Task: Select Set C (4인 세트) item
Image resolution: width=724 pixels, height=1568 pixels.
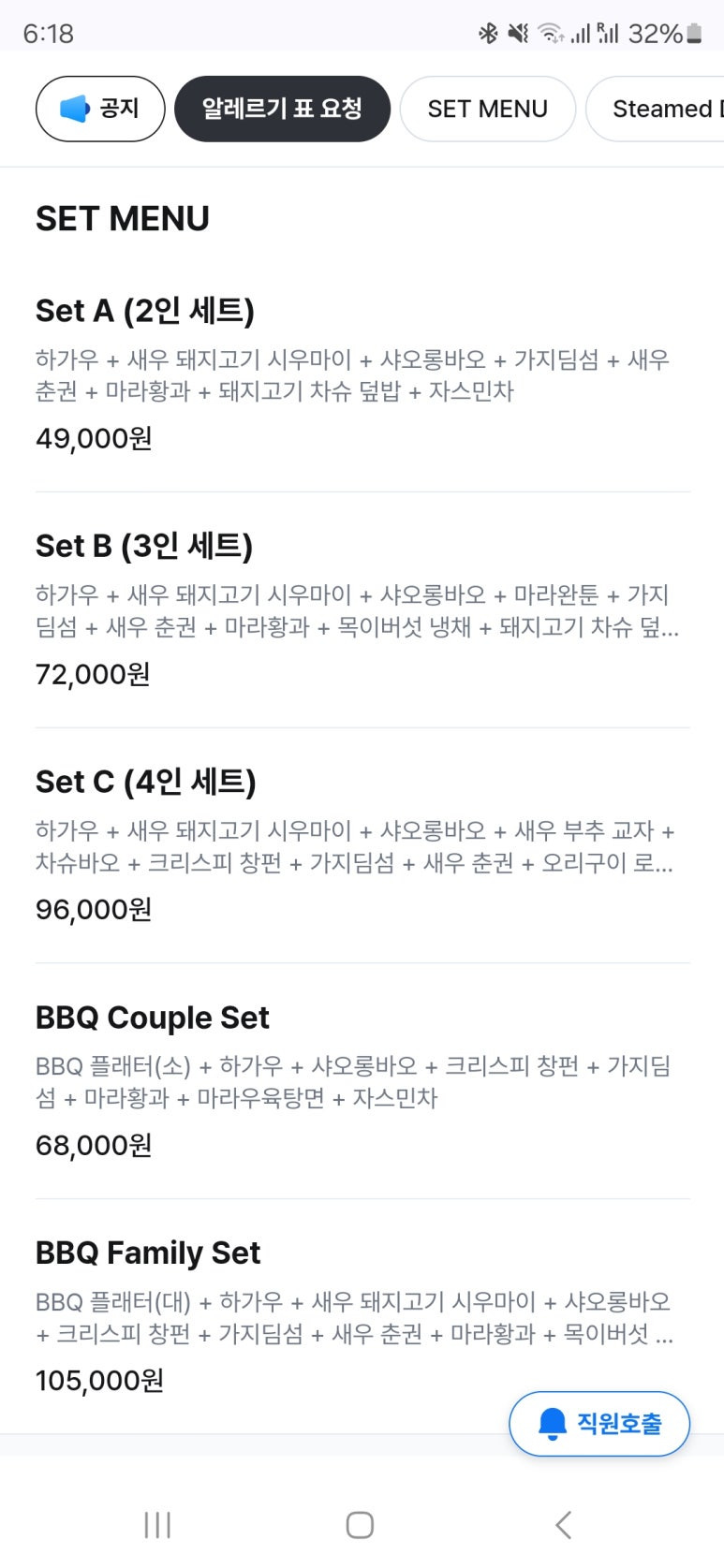Action: coord(362,846)
